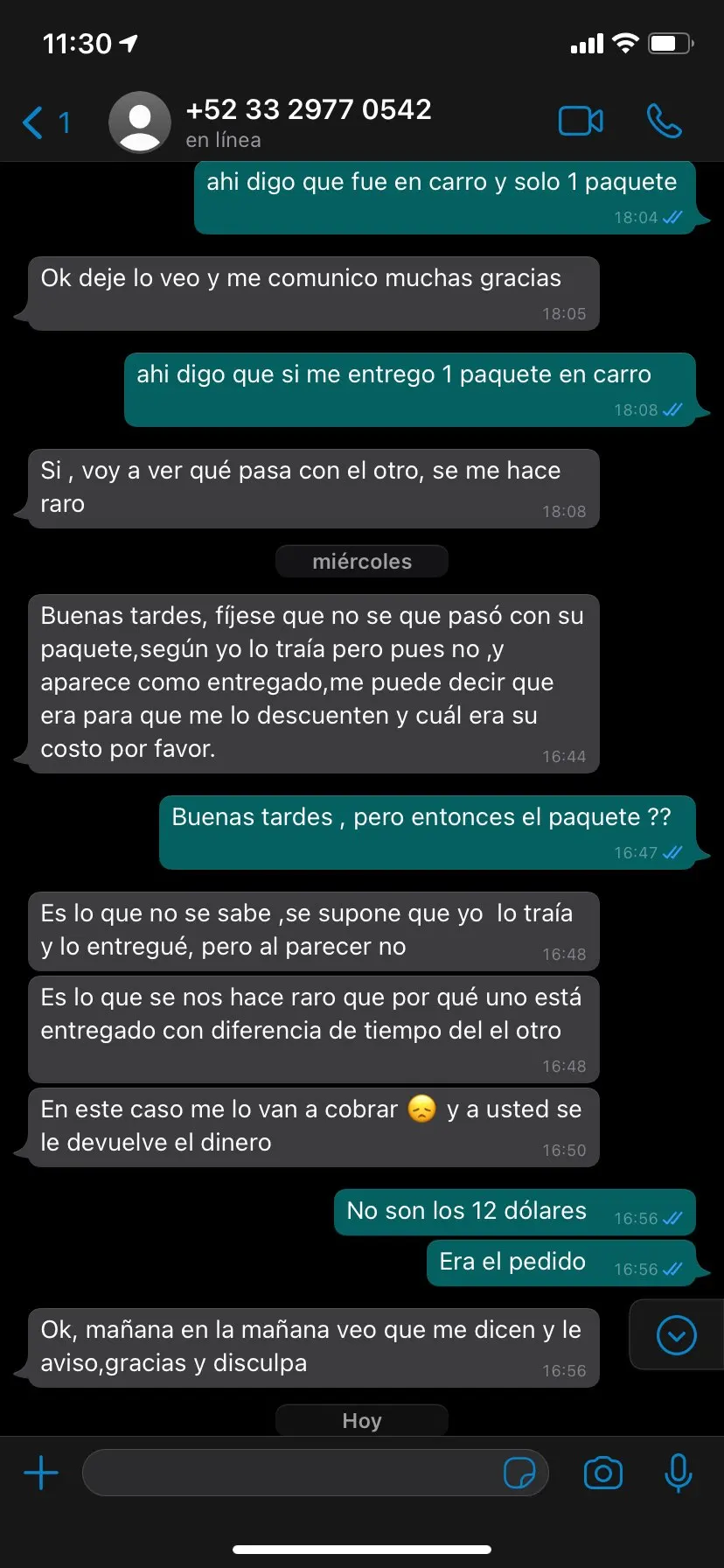This screenshot has height=1568, width=724.
Task: Open the sticker picker
Action: pyautogui.click(x=519, y=1473)
